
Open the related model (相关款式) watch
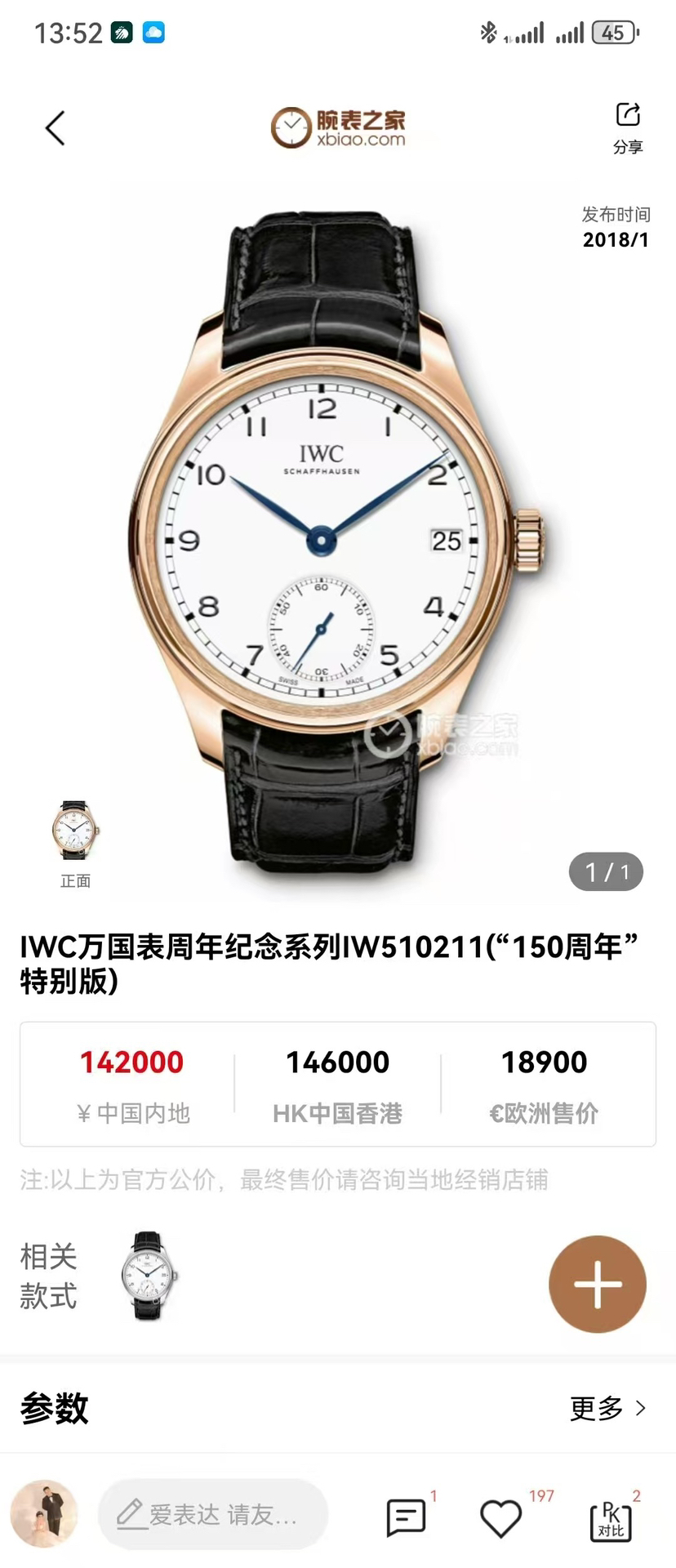coord(149,1276)
